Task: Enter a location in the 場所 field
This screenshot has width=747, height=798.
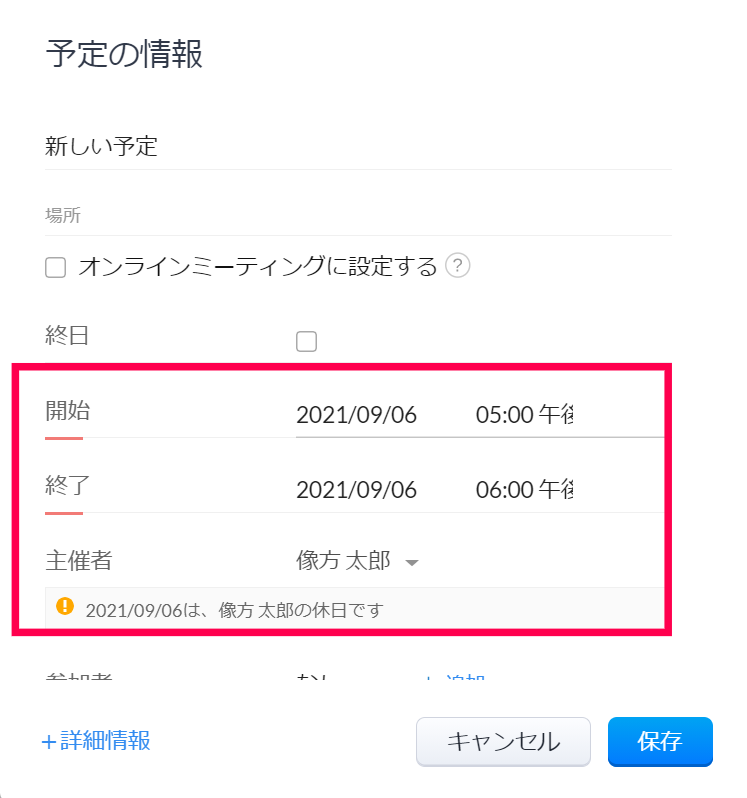Action: pyautogui.click(x=300, y=214)
